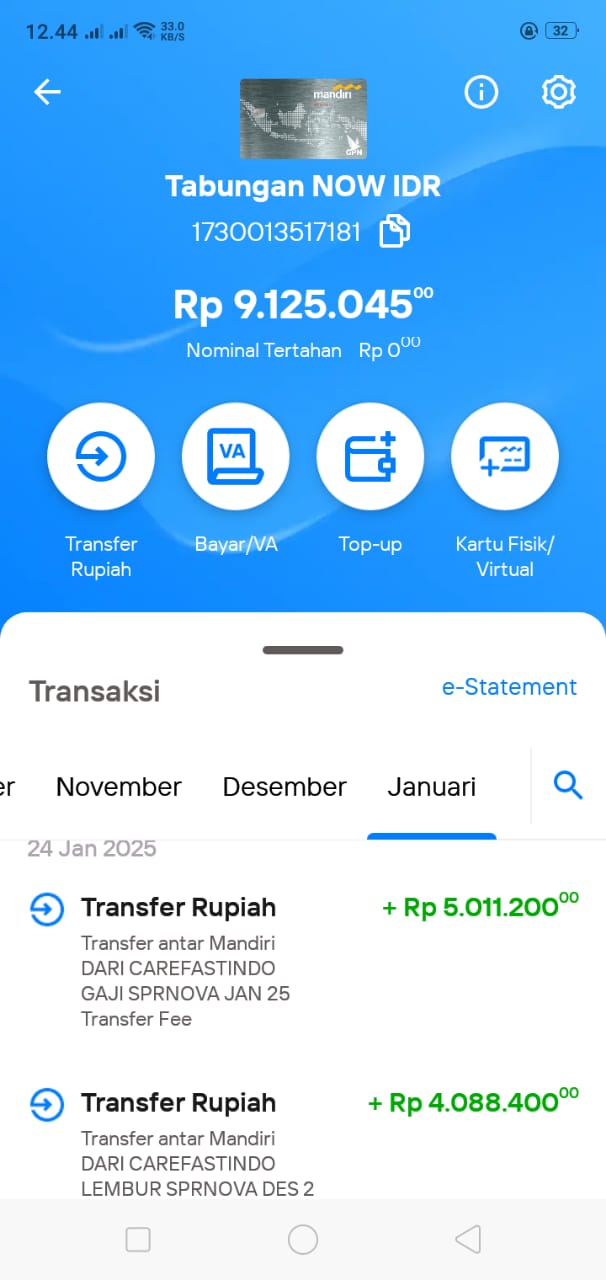Image resolution: width=606 pixels, height=1280 pixels.
Task: Tap the system home button
Action: [303, 1240]
